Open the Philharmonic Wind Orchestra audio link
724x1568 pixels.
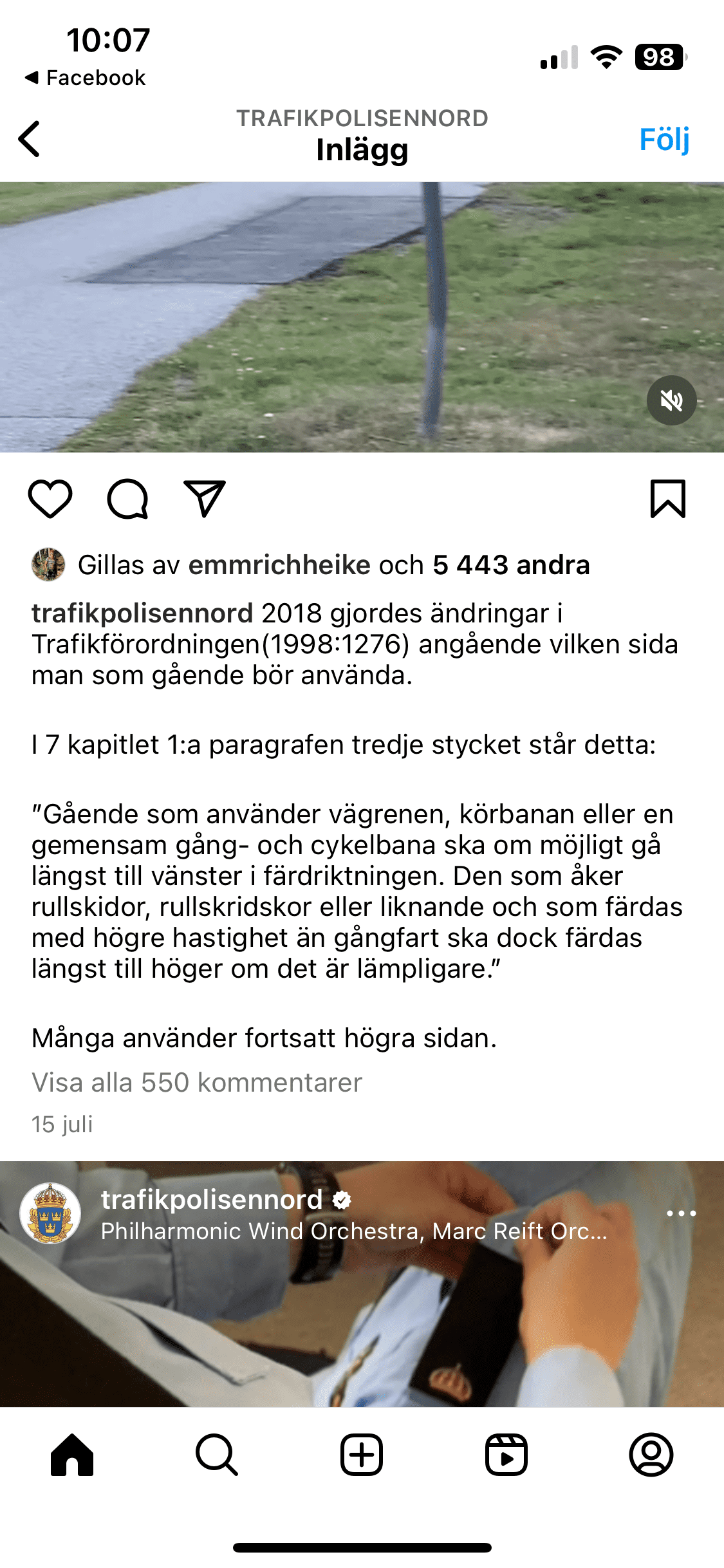[354, 1231]
